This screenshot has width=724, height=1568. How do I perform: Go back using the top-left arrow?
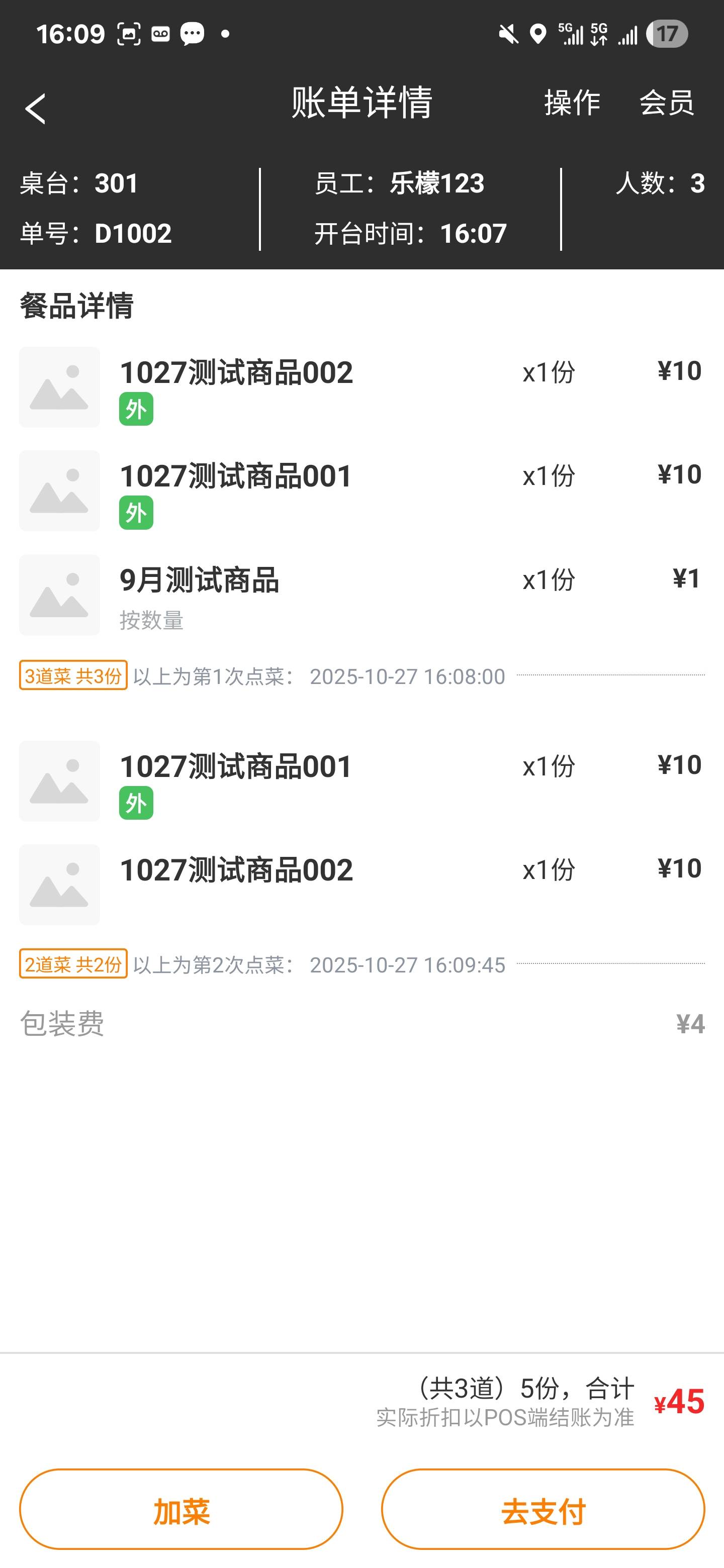[35, 109]
